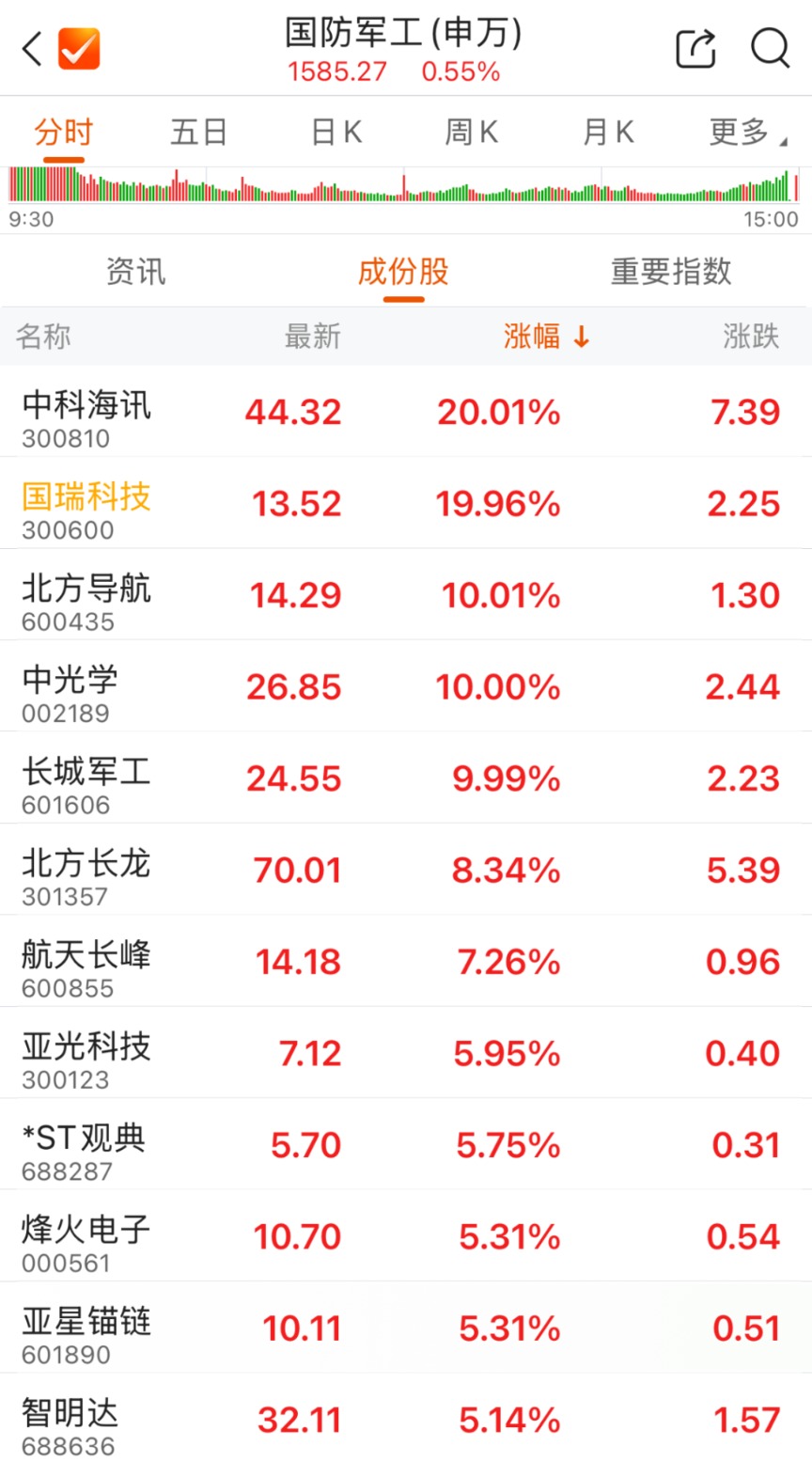The height and width of the screenshot is (1461, 812).
Task: Open stock 智明达 688636
Action: point(406,1418)
